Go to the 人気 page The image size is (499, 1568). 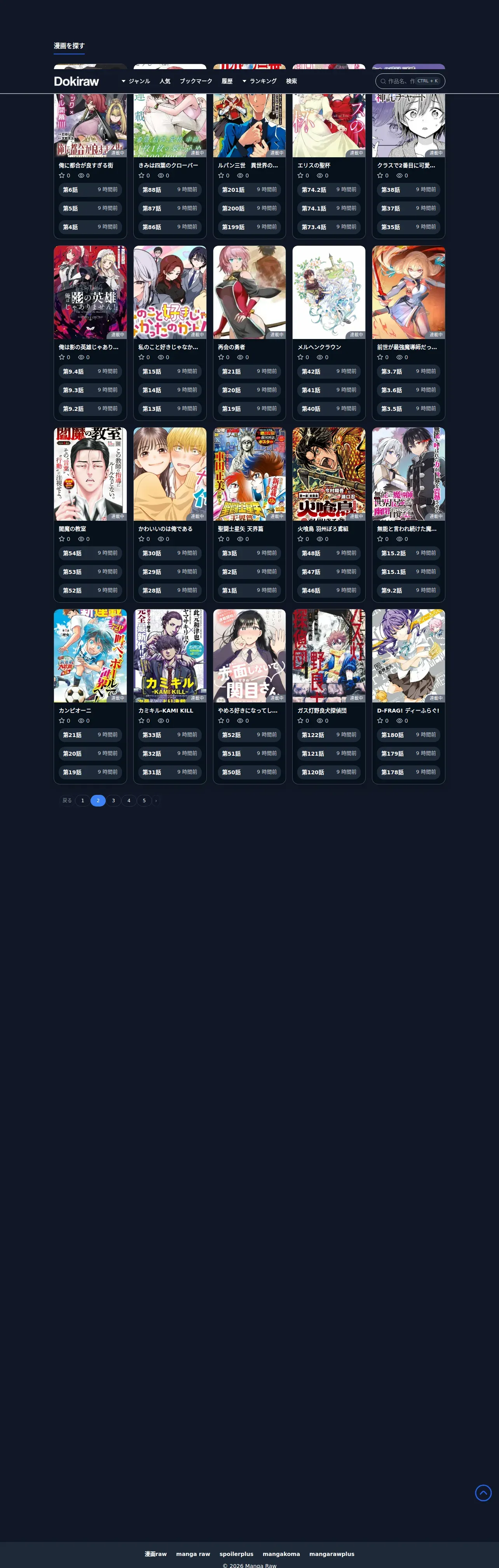pyautogui.click(x=164, y=81)
